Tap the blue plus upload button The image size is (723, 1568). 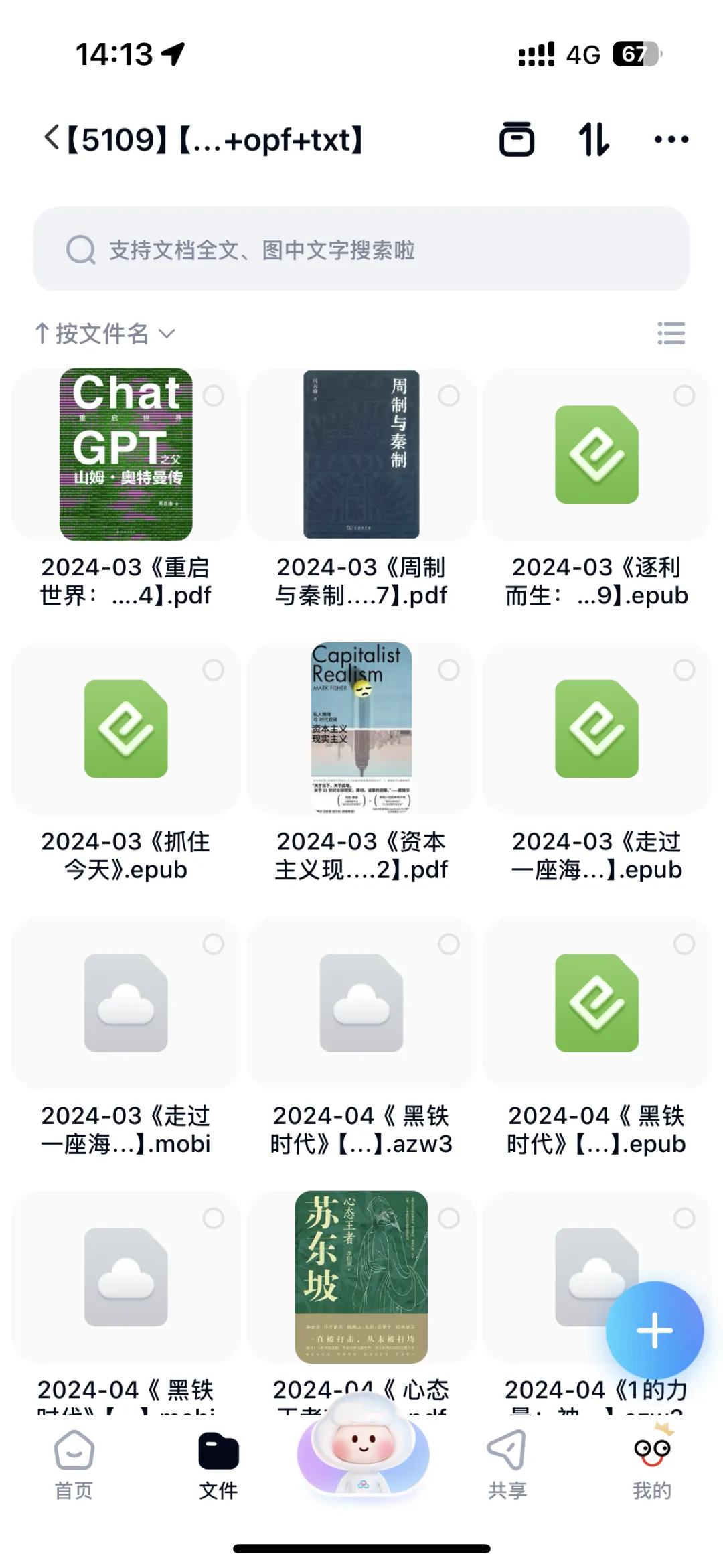[654, 1330]
